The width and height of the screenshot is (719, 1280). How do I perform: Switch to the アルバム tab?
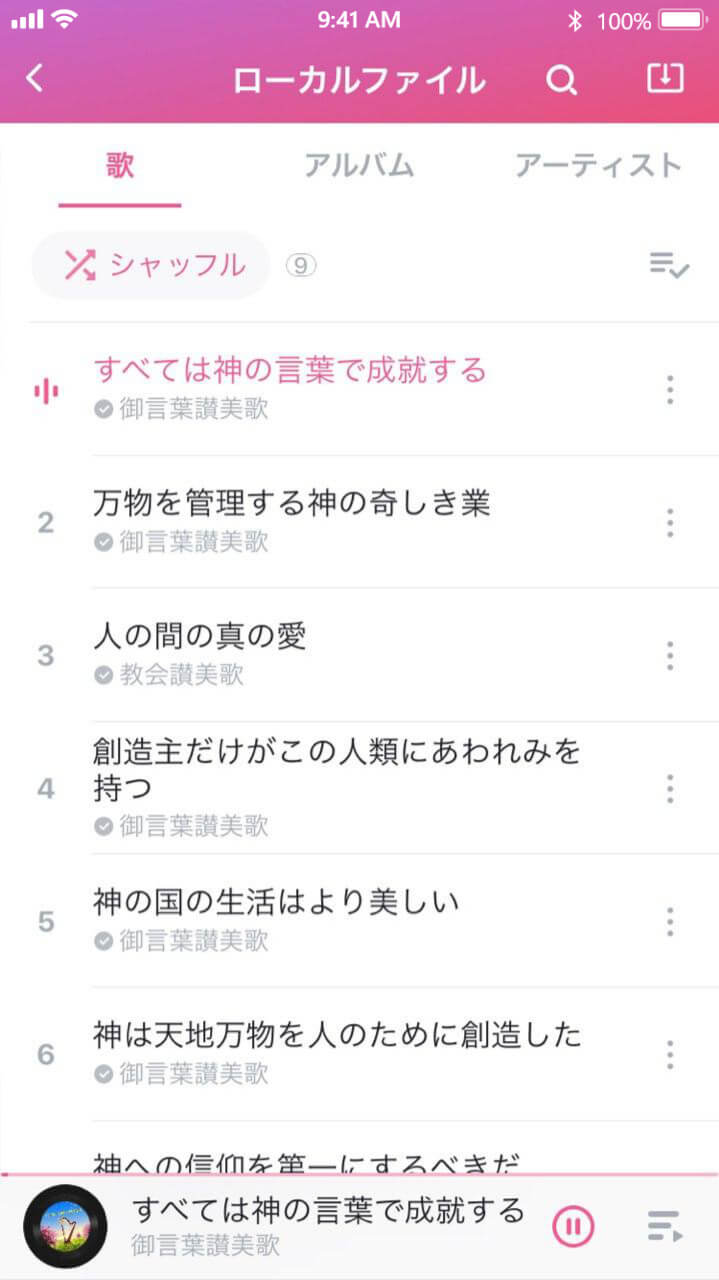(359, 165)
